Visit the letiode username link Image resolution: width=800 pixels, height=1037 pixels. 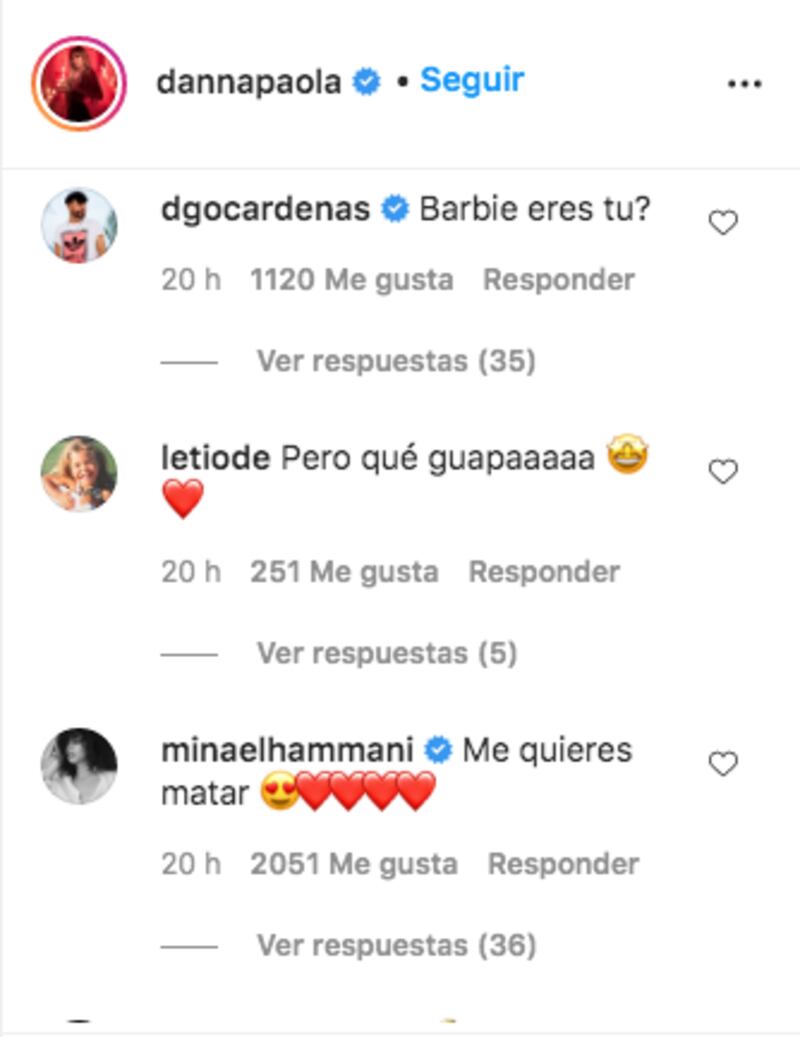tap(215, 458)
